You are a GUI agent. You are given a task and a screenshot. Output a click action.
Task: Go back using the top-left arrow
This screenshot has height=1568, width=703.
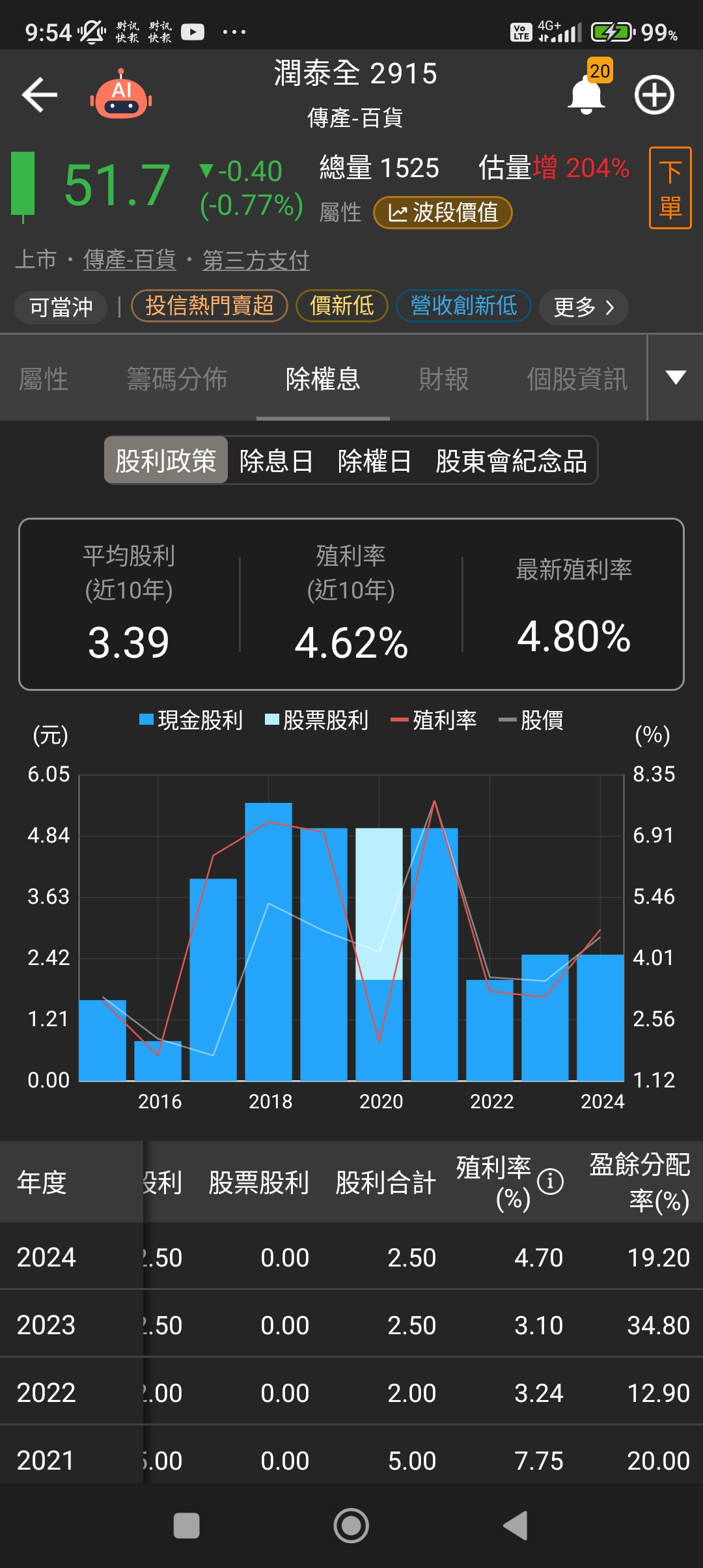pyautogui.click(x=40, y=95)
